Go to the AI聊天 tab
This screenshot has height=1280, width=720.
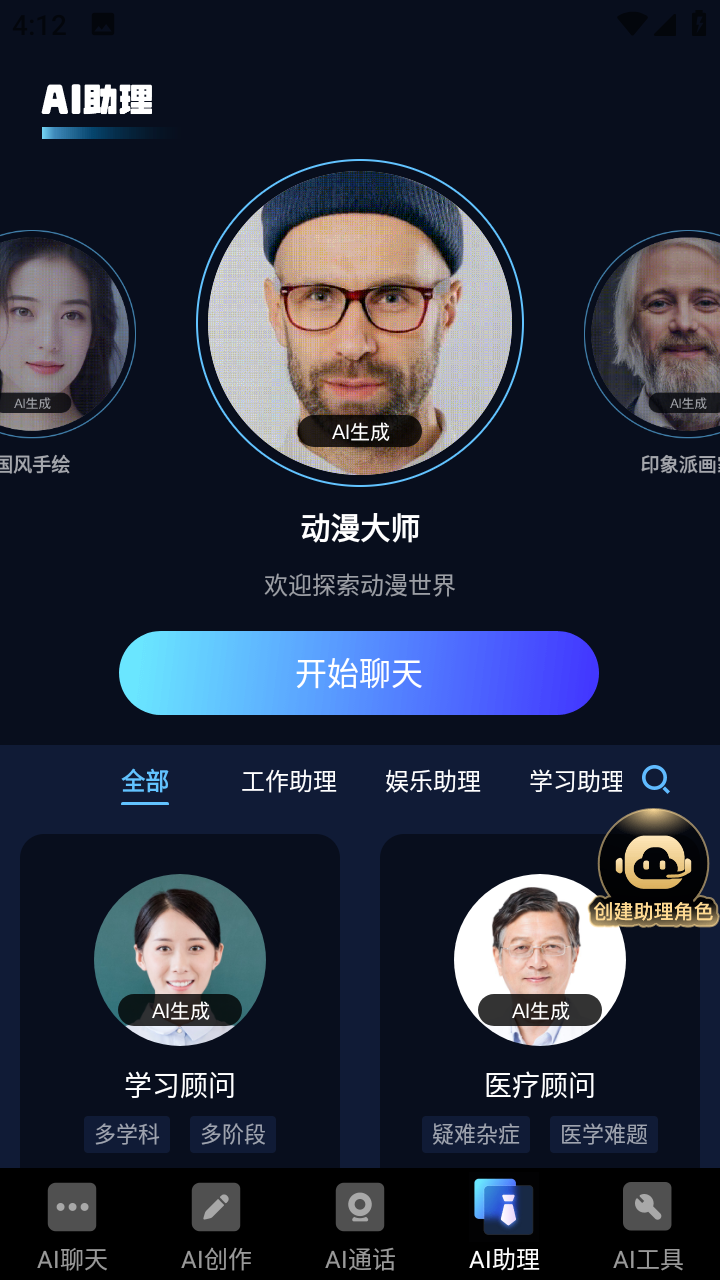click(x=72, y=1225)
